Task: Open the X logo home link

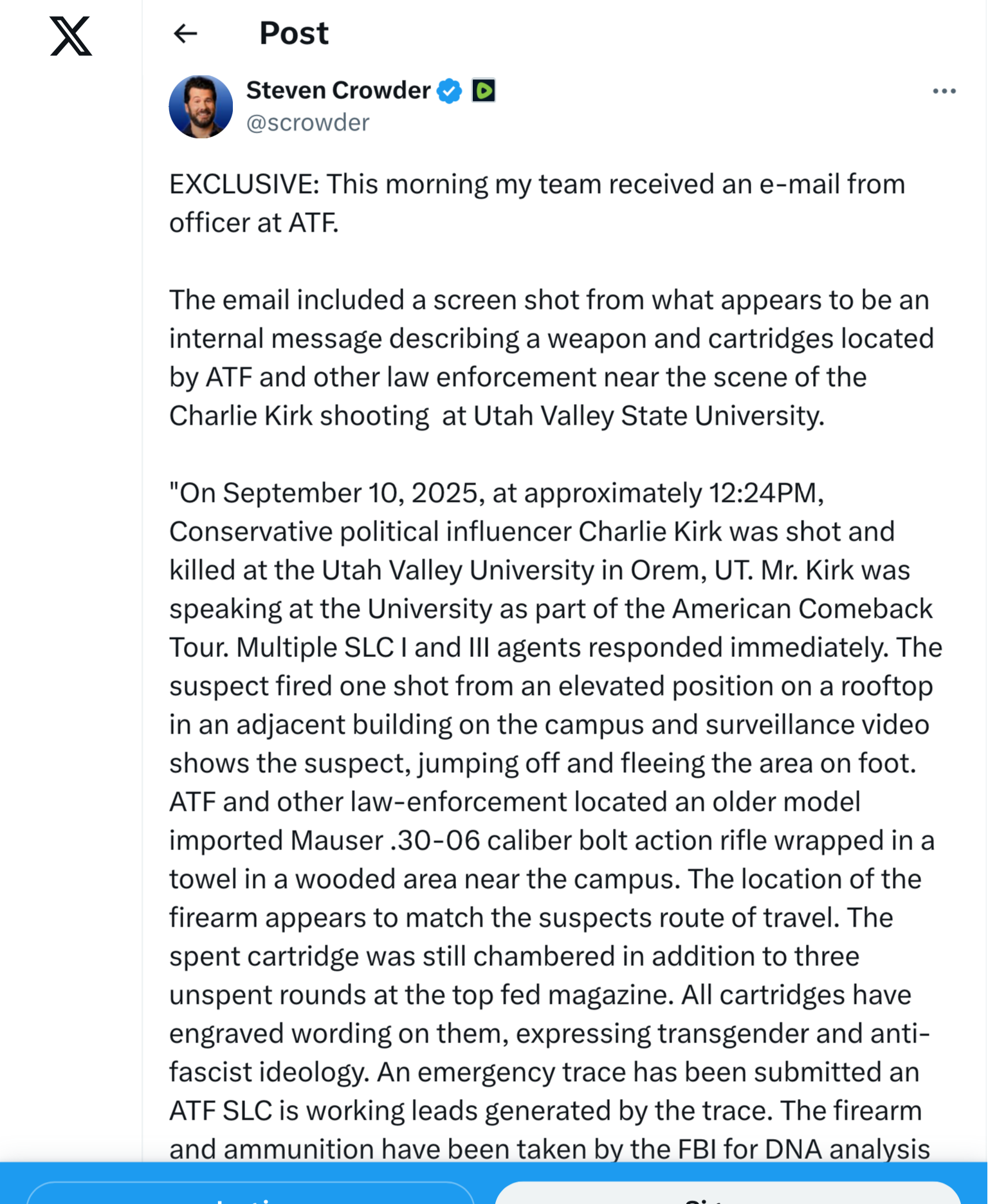Action: 71,37
